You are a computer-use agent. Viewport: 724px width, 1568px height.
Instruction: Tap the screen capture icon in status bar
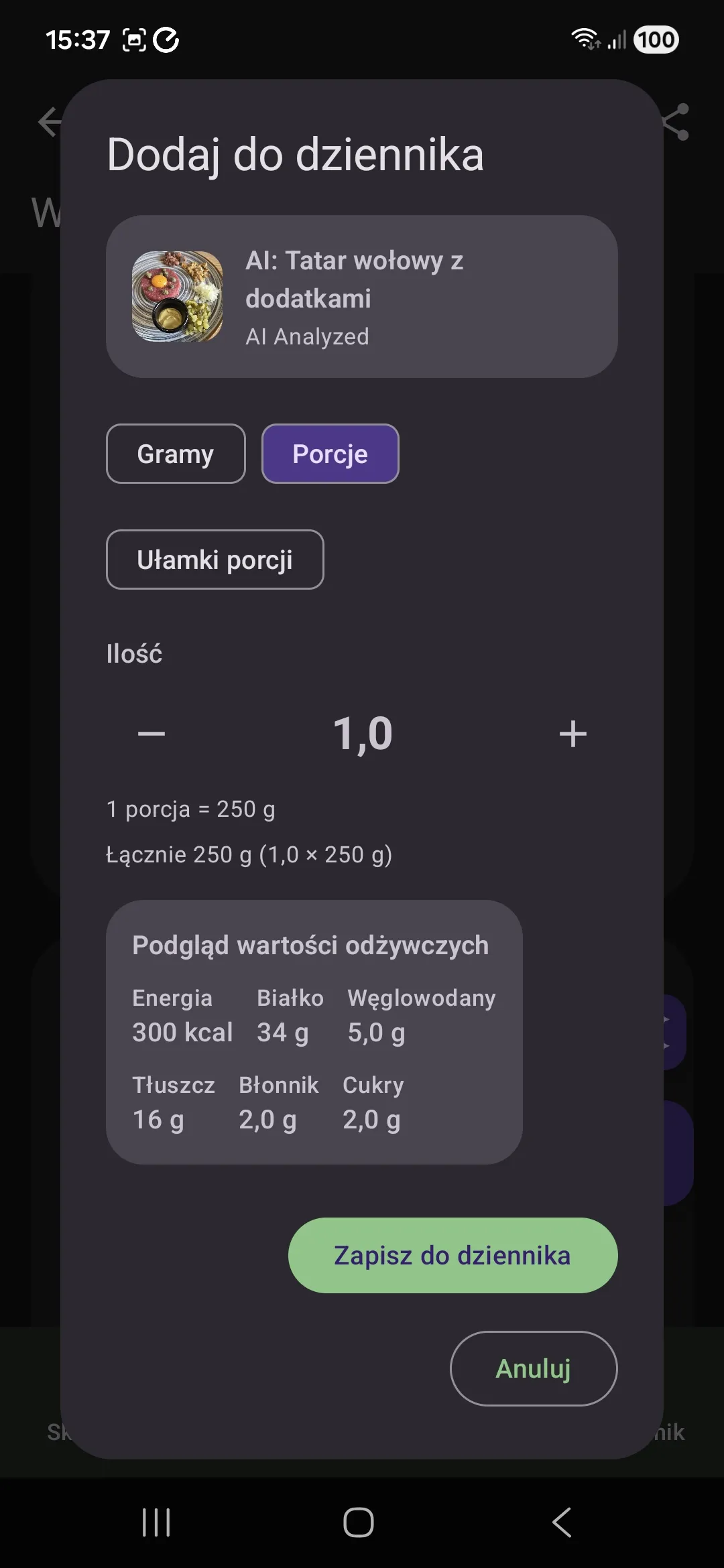point(134,40)
